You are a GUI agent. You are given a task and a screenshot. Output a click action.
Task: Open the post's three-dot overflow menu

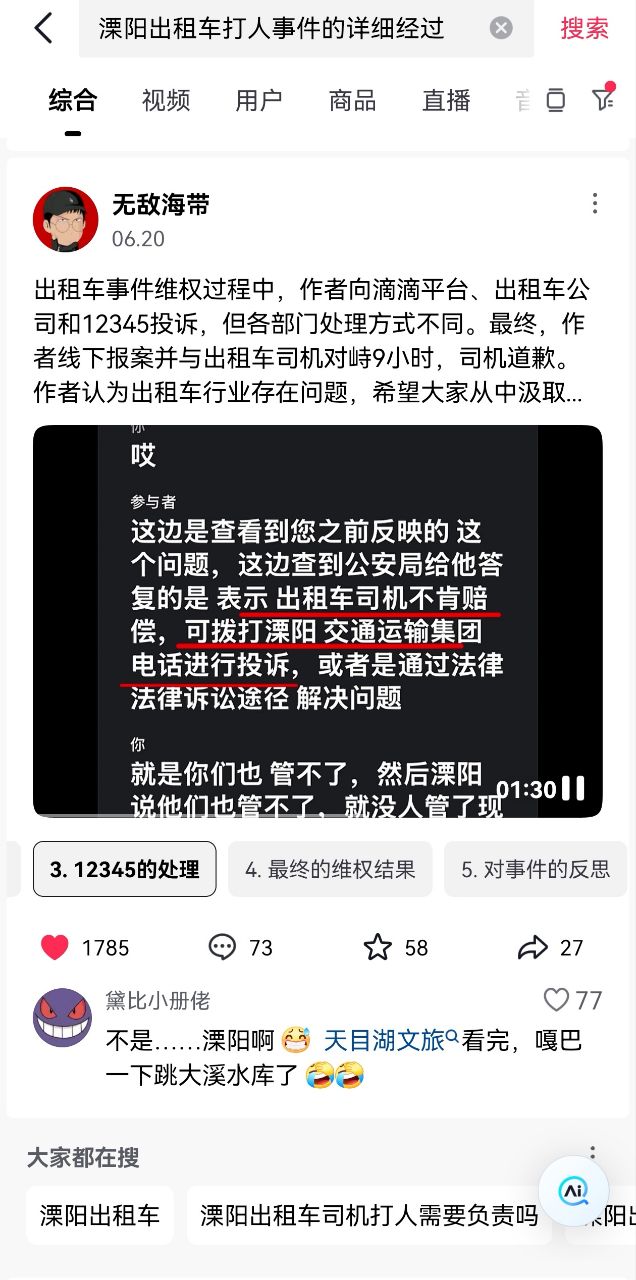pos(595,204)
